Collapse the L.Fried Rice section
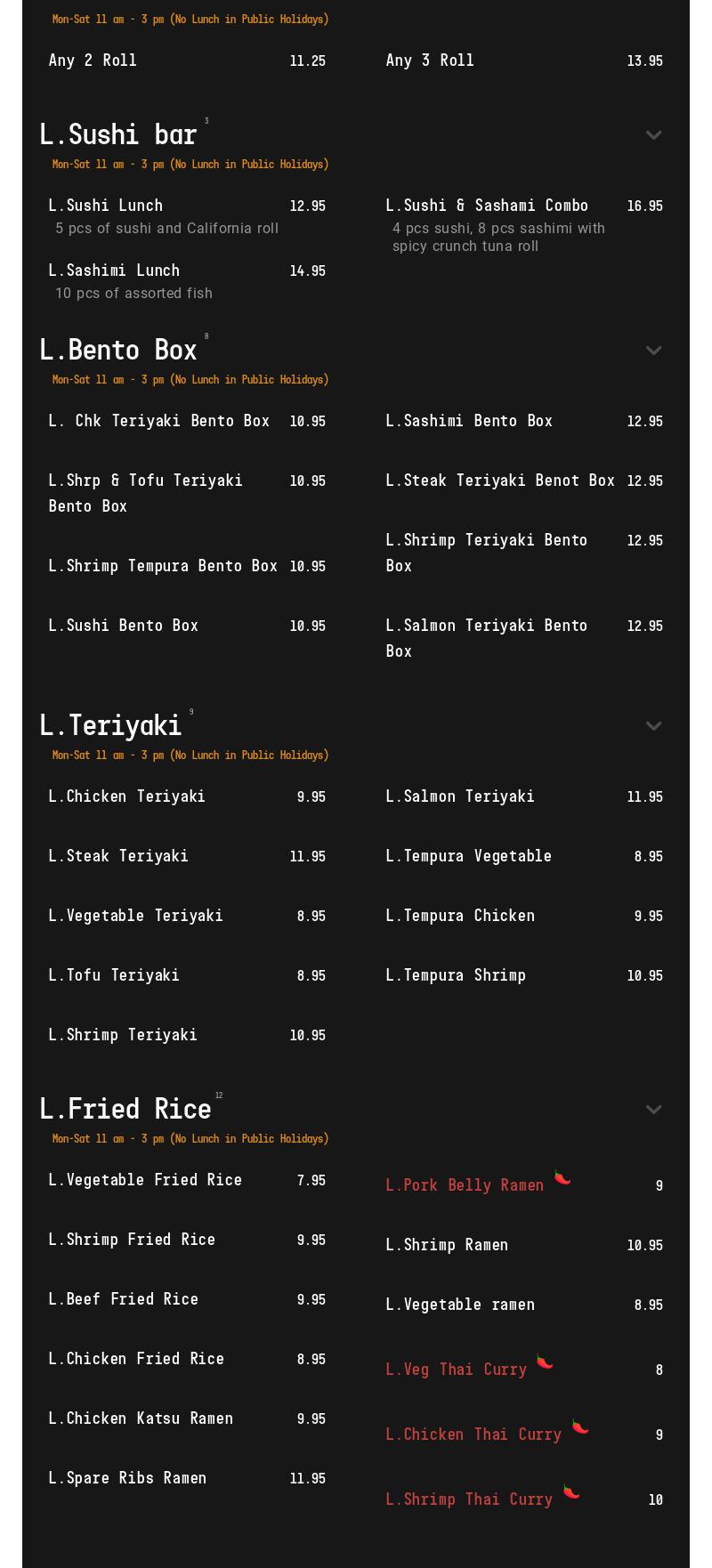 (x=653, y=1110)
